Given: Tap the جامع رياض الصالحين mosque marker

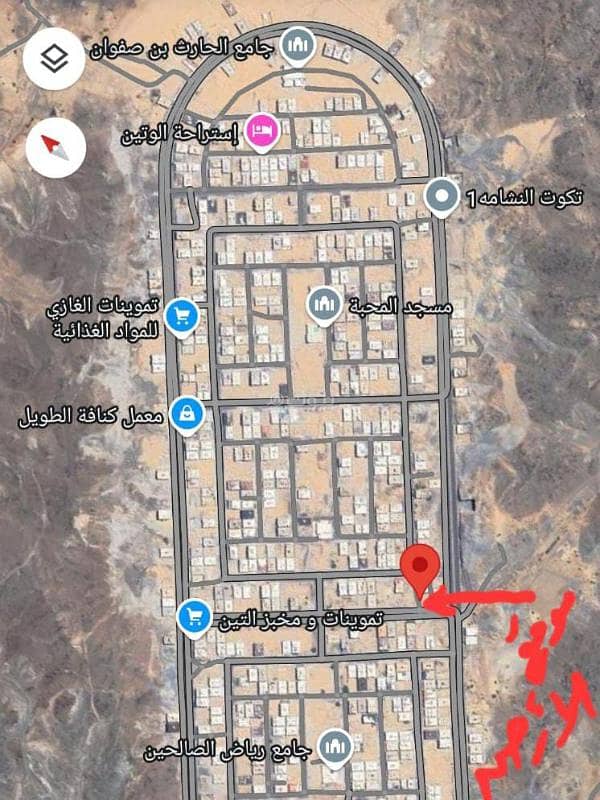Looking at the screenshot, I should 335,749.
